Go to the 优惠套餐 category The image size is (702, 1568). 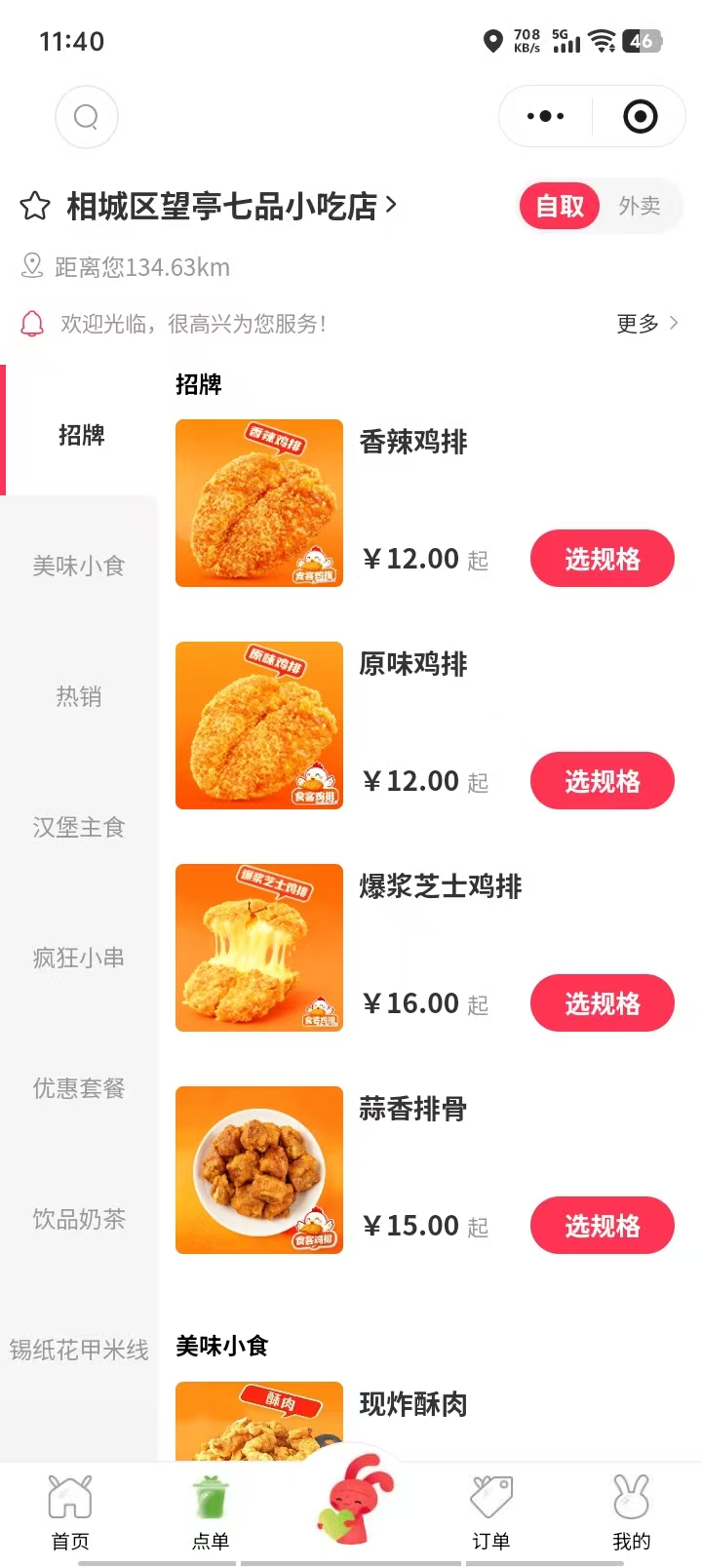coord(79,1088)
